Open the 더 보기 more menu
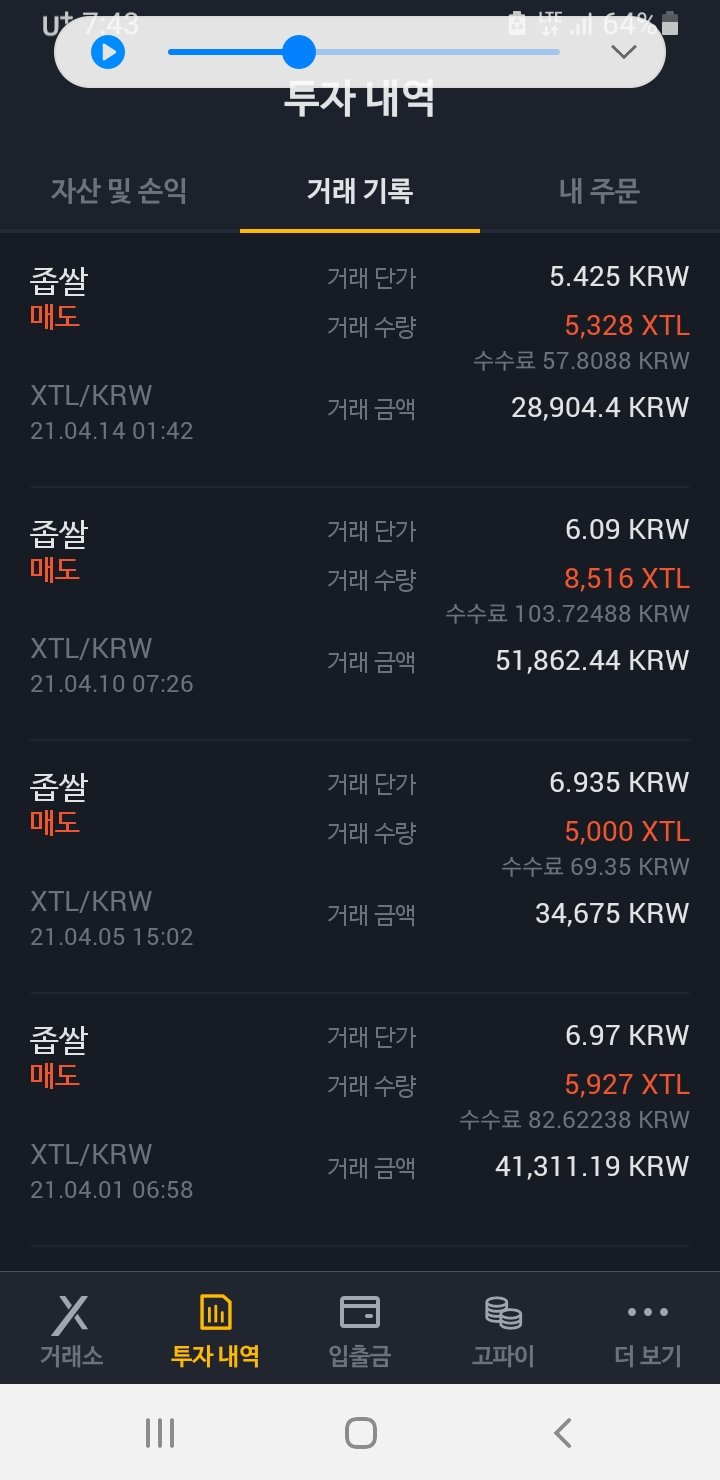The image size is (720, 1480). pos(647,1329)
